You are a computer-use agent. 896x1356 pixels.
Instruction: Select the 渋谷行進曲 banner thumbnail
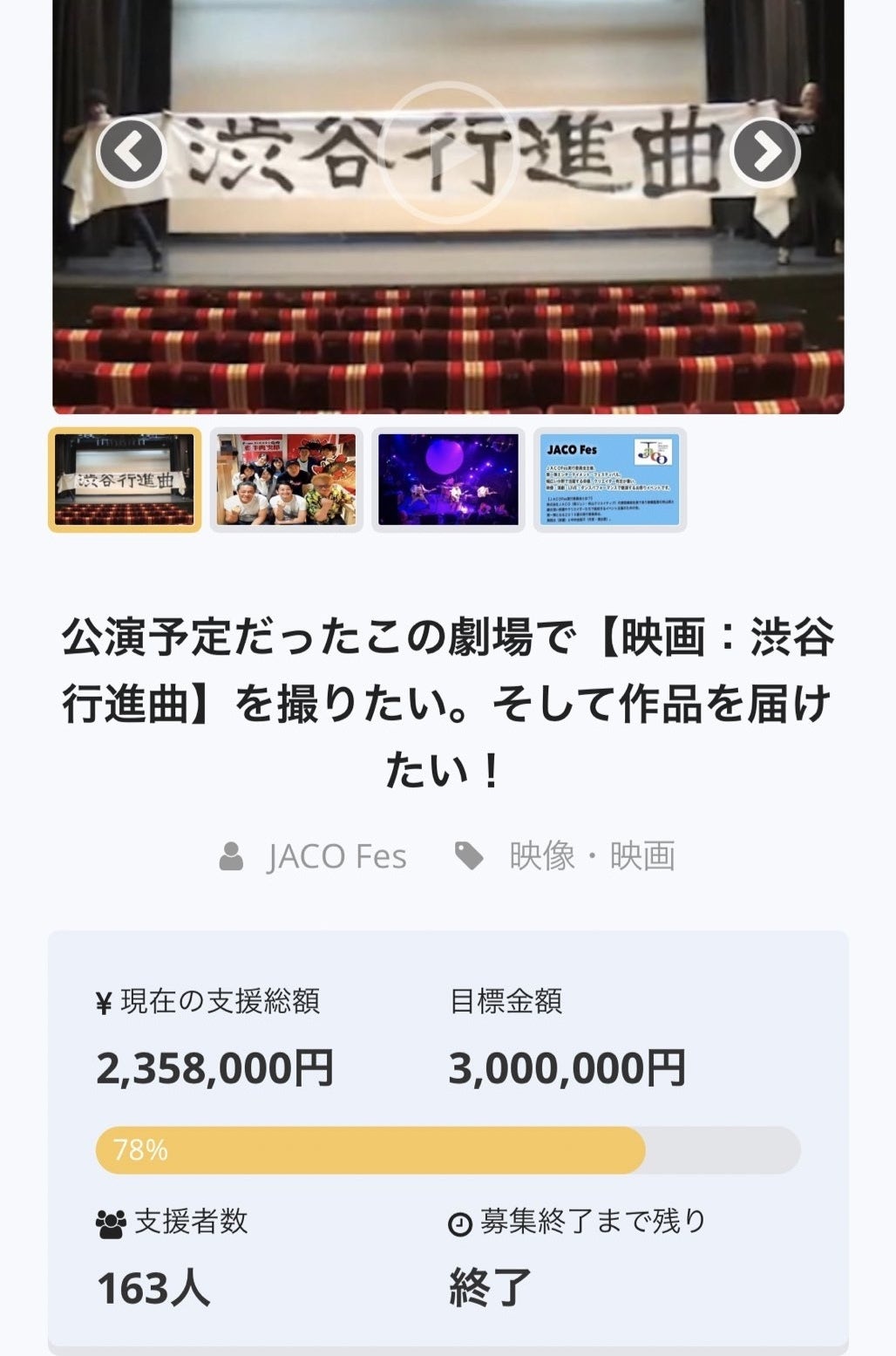click(x=125, y=480)
